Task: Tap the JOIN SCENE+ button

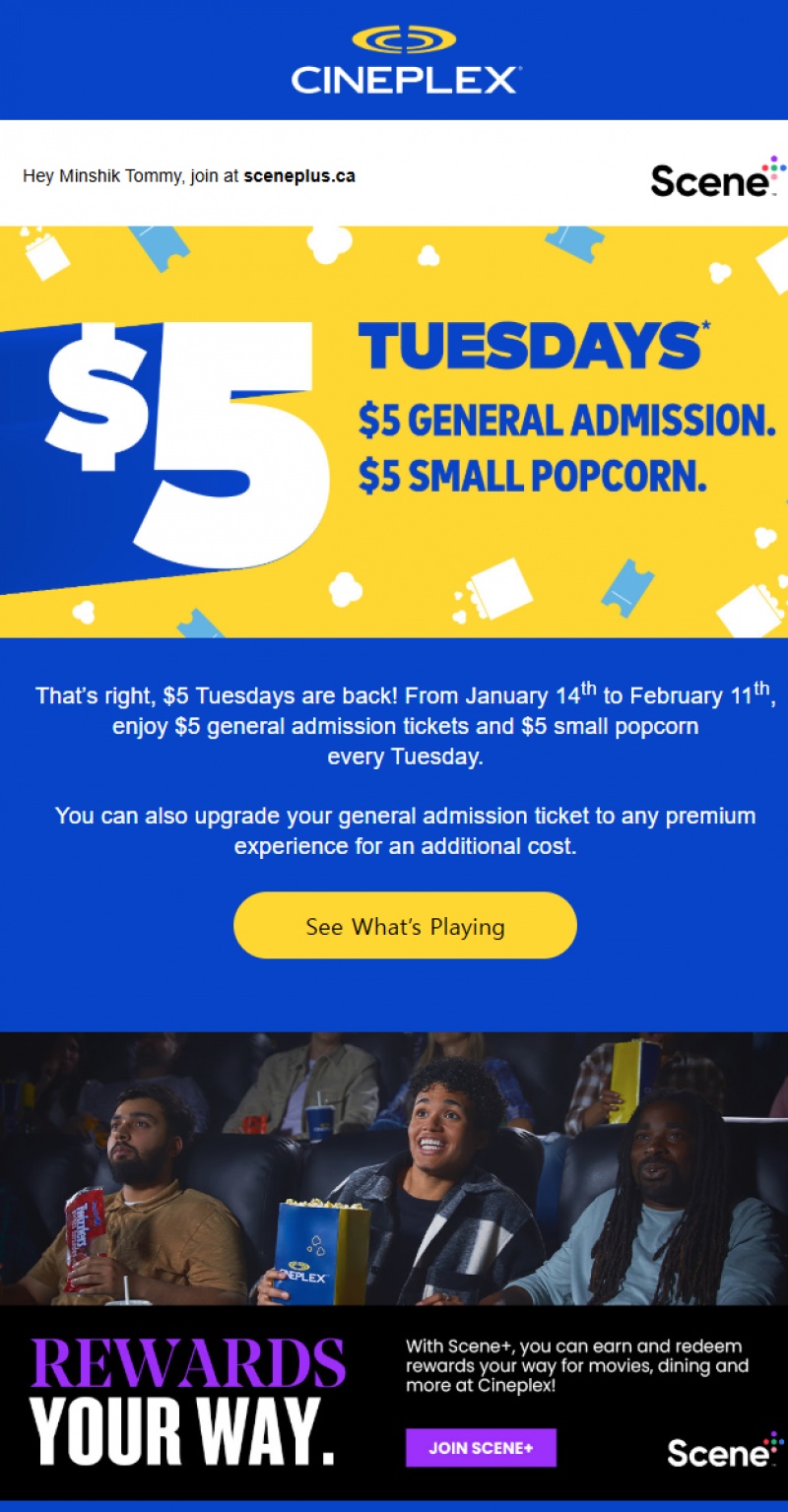Action: point(481,1447)
